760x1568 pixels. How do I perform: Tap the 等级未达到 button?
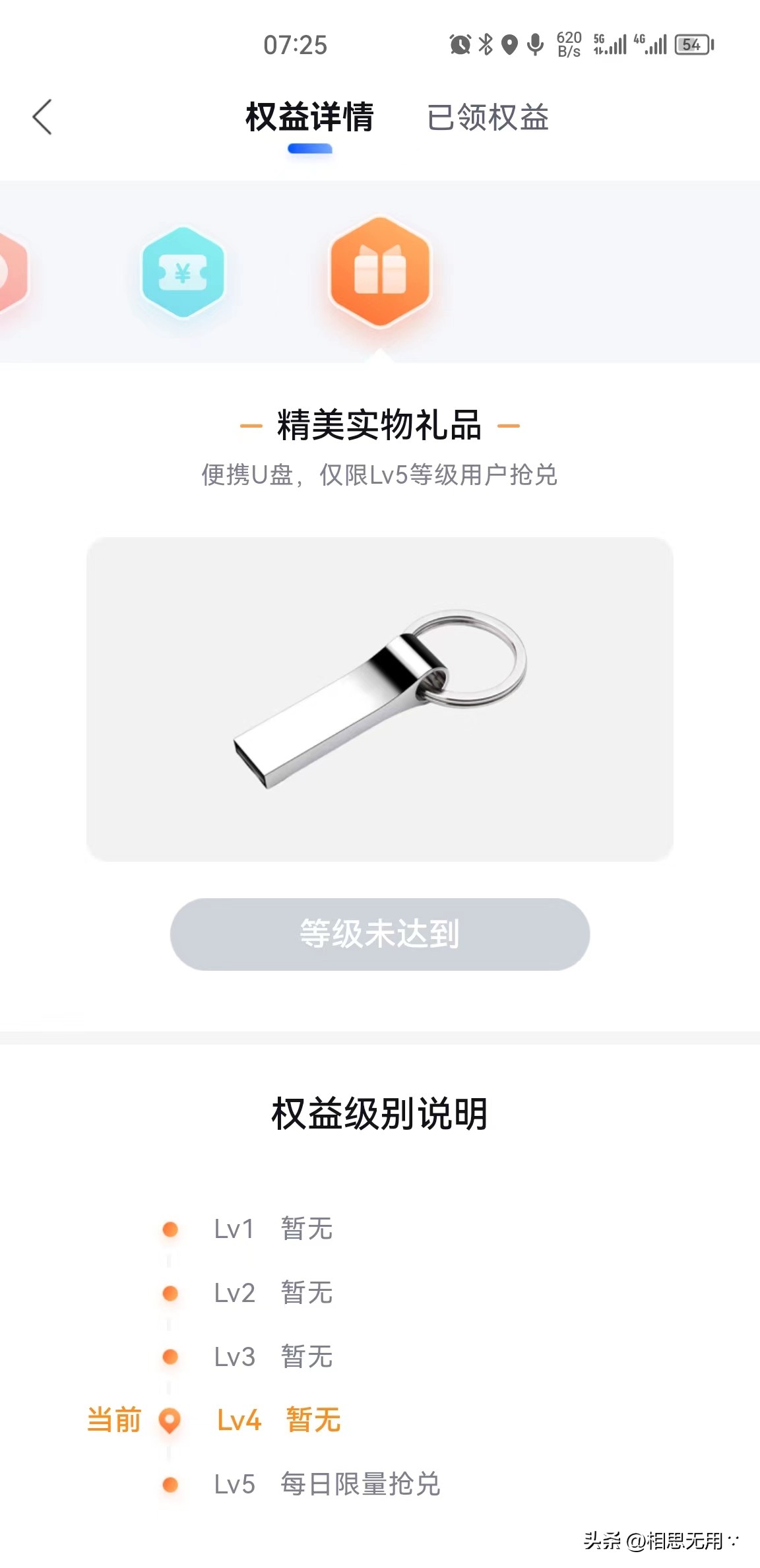pyautogui.click(x=379, y=934)
